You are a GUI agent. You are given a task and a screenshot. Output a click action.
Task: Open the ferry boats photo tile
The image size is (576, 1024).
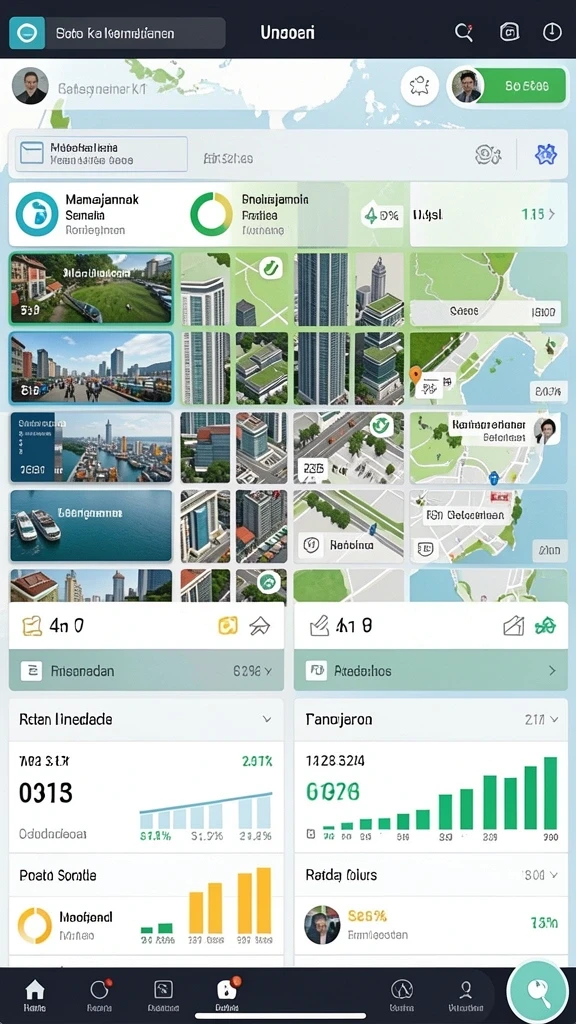pyautogui.click(x=91, y=526)
